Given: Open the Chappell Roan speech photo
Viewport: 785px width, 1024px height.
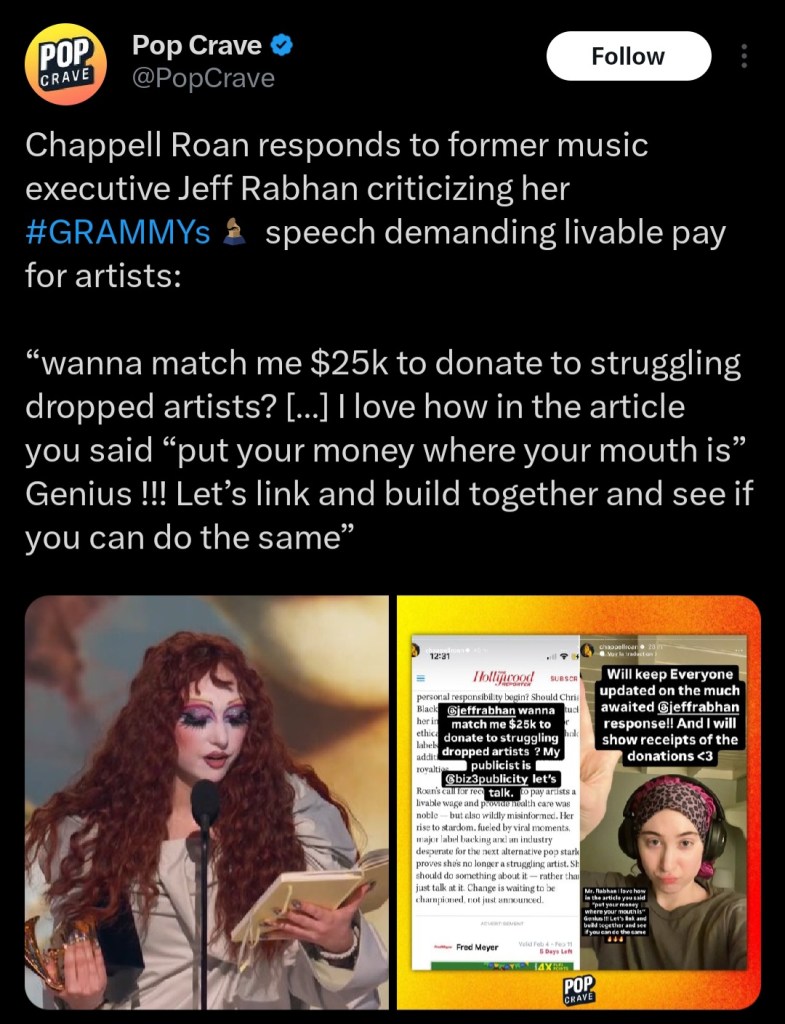Looking at the screenshot, I should [207, 802].
